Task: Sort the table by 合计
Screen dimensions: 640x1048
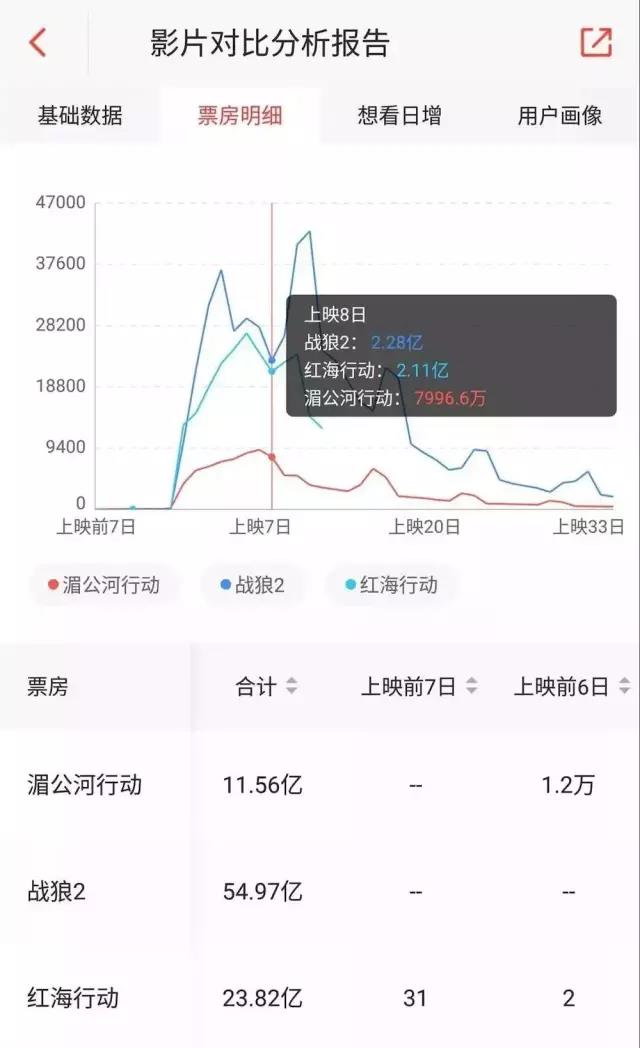Action: [266, 686]
